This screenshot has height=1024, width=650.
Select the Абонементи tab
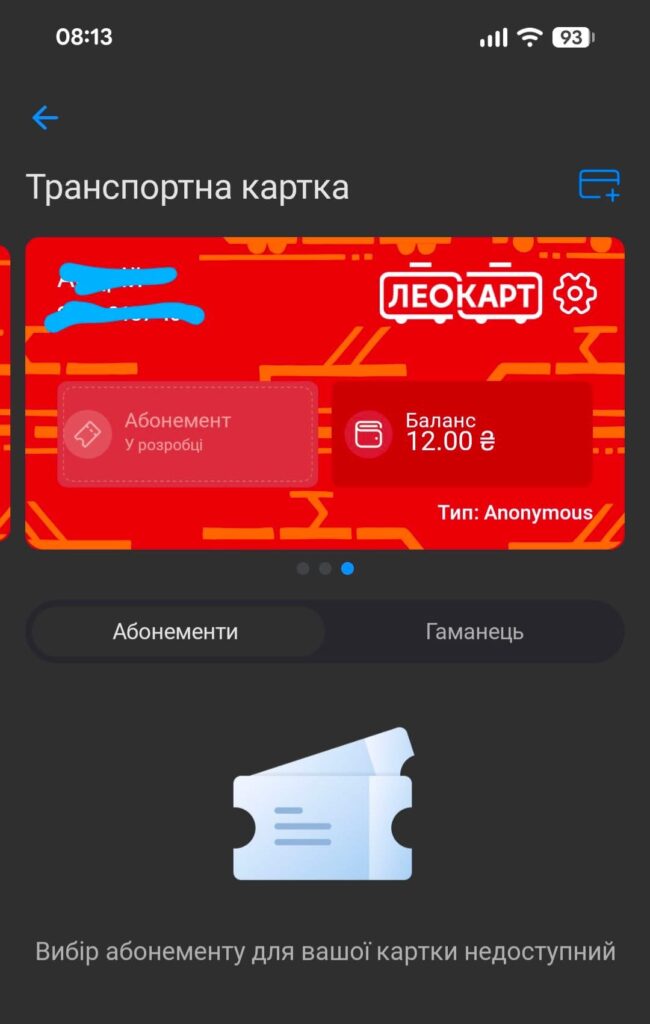[x=176, y=632]
